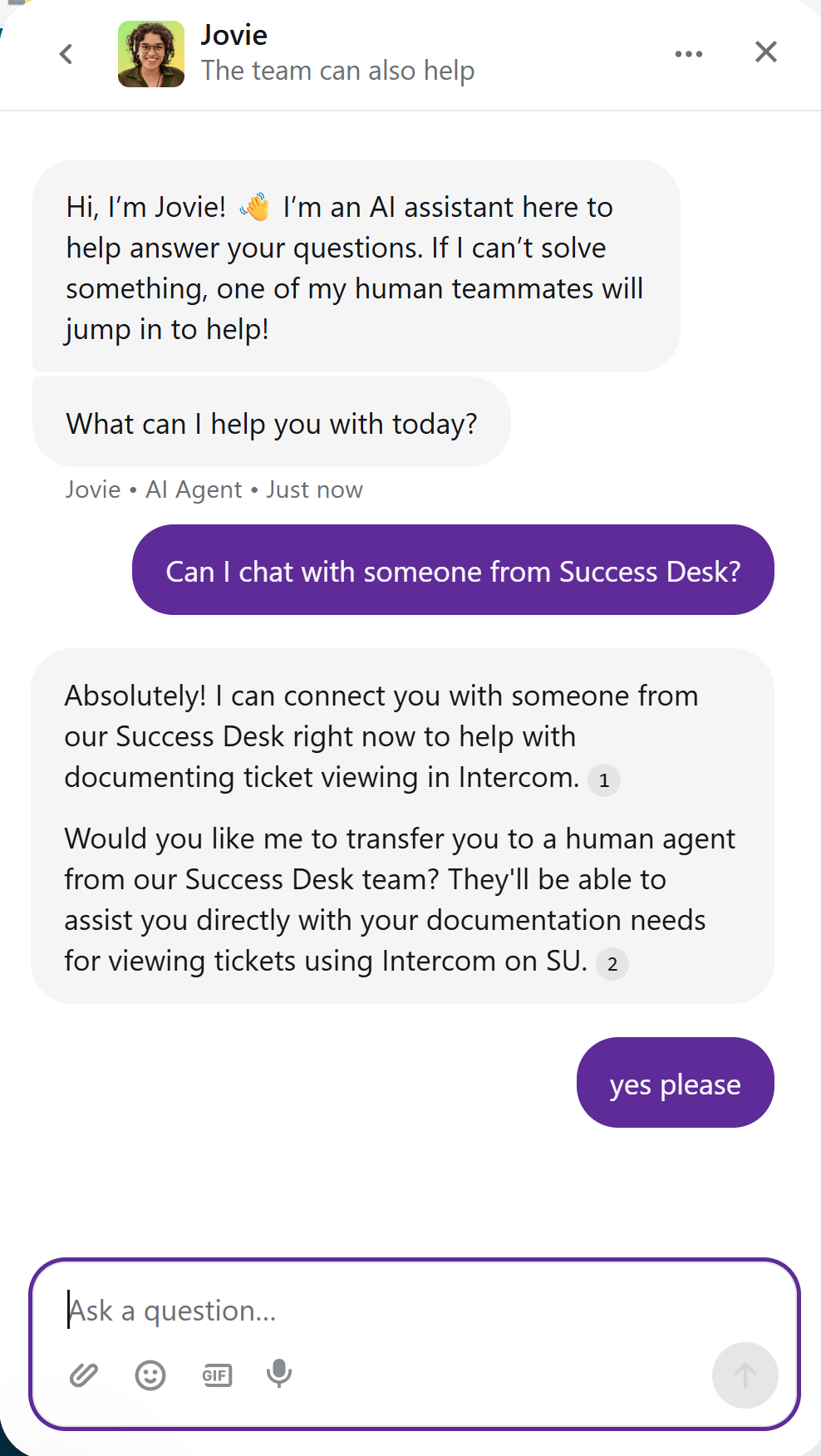Open the GIF picker
This screenshot has height=1456, width=821.
[217, 1375]
